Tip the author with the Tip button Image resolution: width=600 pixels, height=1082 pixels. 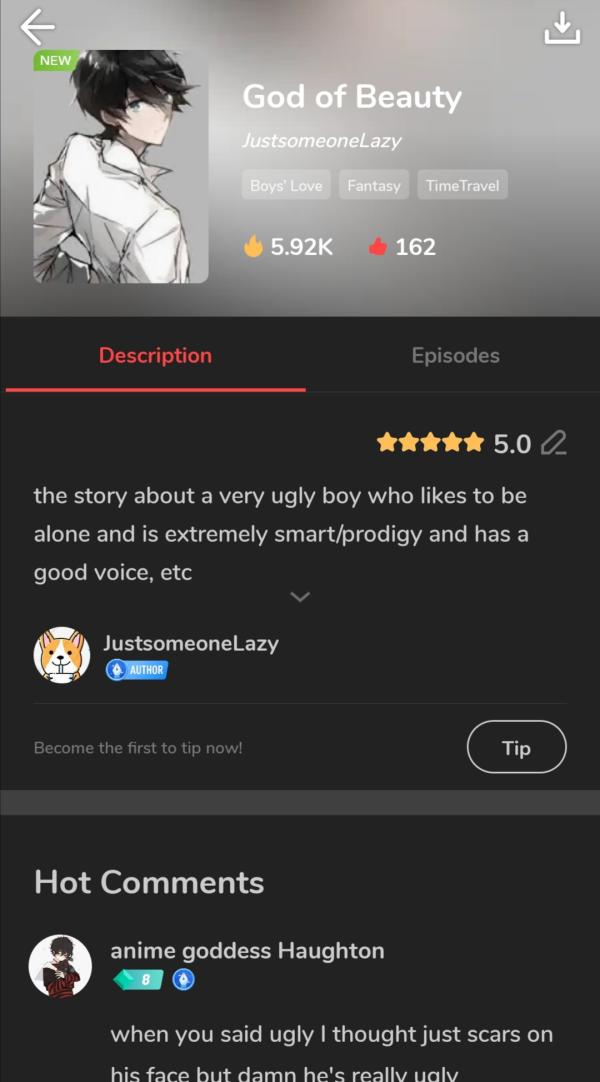click(516, 748)
